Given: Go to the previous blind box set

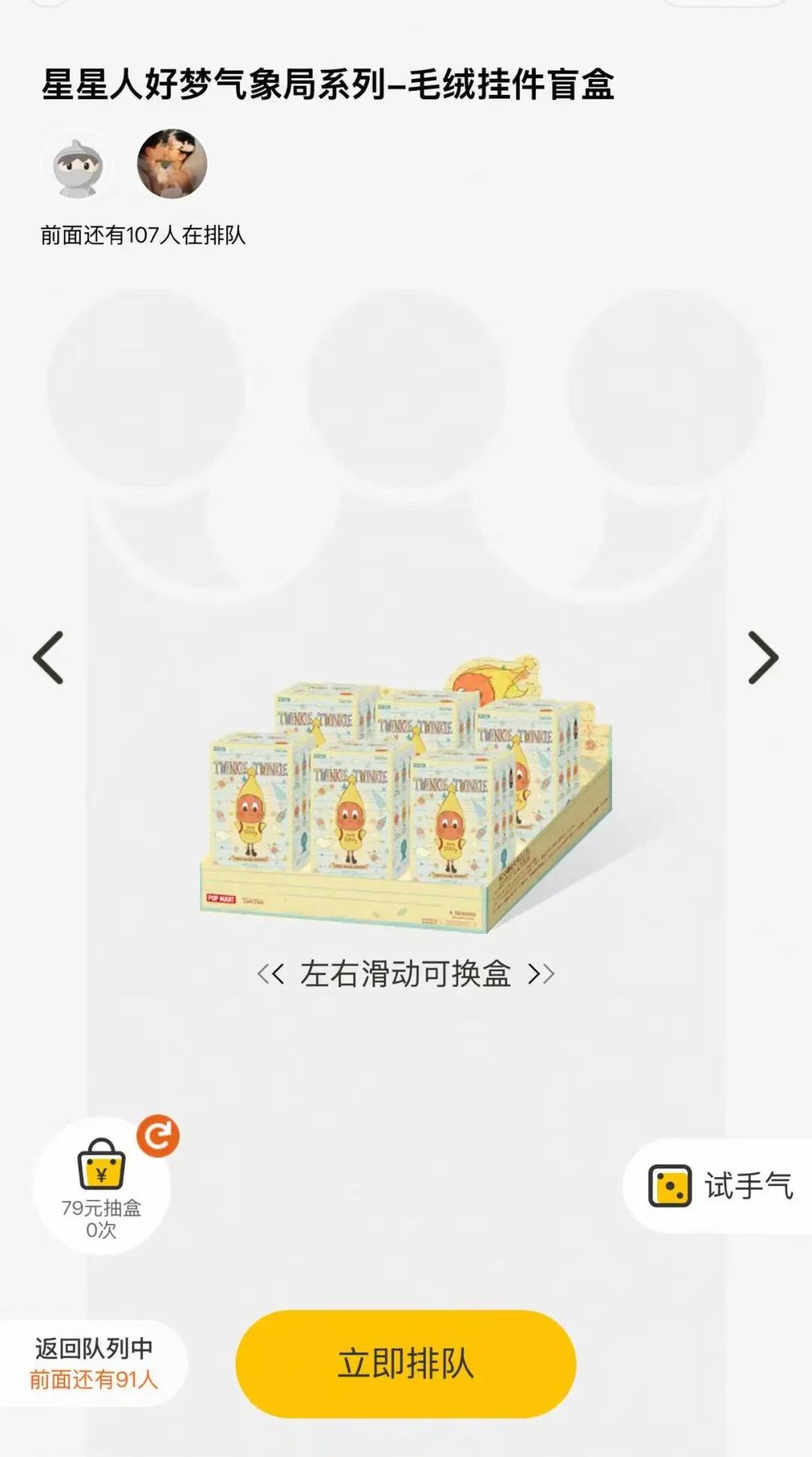Looking at the screenshot, I should tap(49, 658).
